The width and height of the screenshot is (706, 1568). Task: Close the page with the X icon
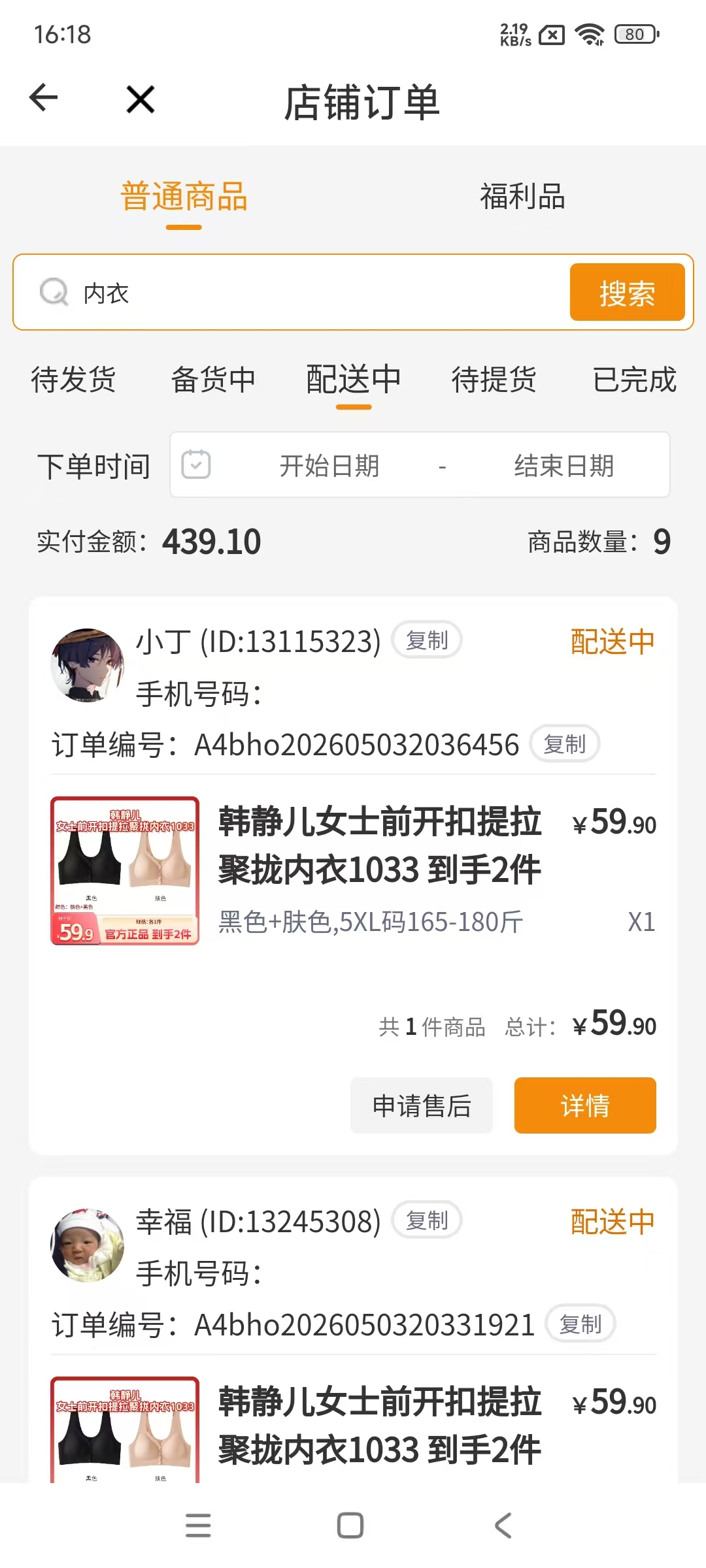(x=141, y=99)
